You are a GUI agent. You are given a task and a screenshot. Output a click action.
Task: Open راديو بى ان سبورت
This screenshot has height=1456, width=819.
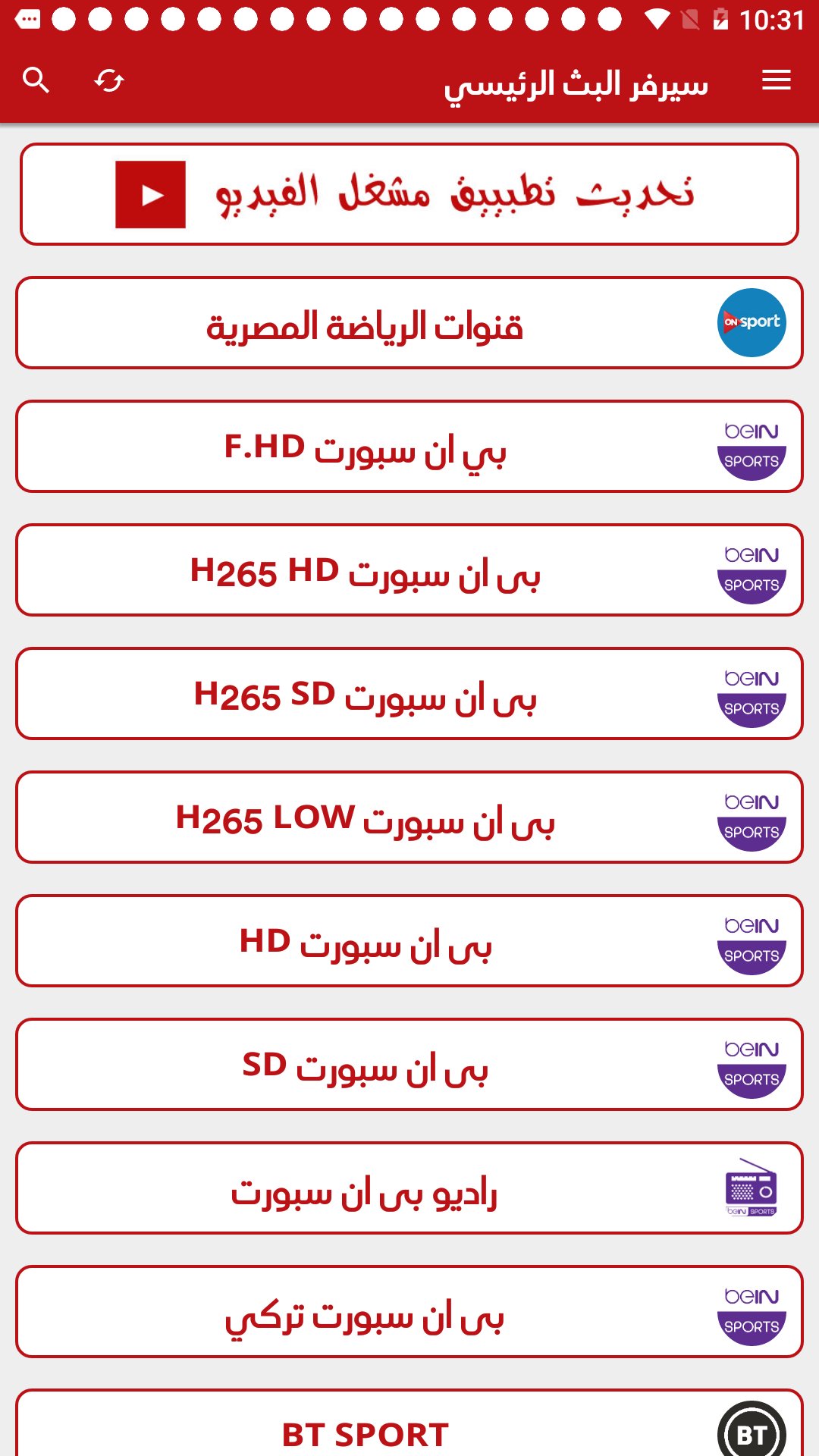point(409,1188)
